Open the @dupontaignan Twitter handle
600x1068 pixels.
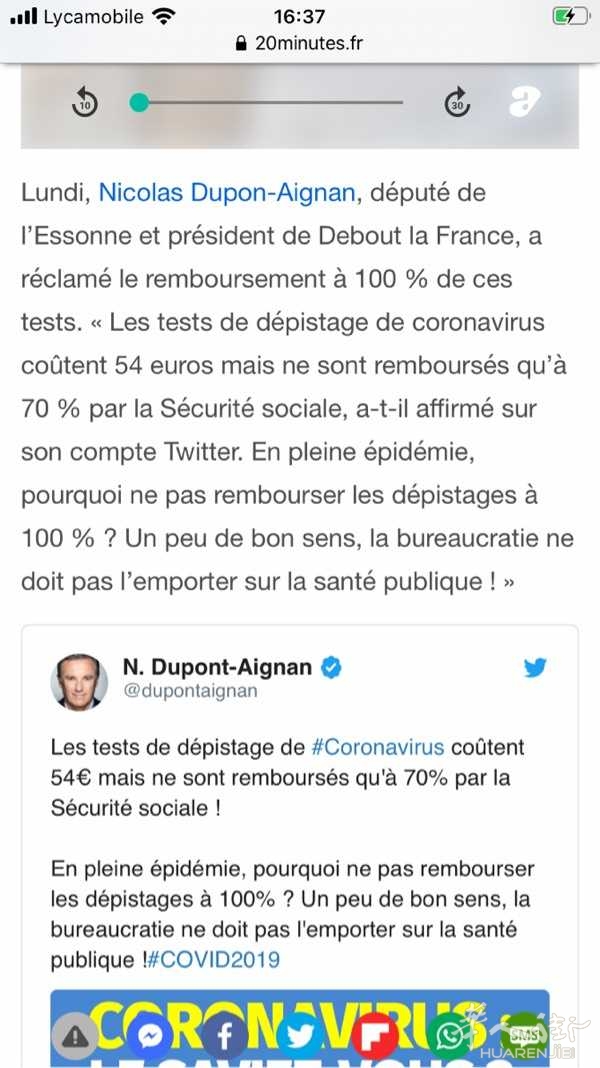click(x=190, y=691)
